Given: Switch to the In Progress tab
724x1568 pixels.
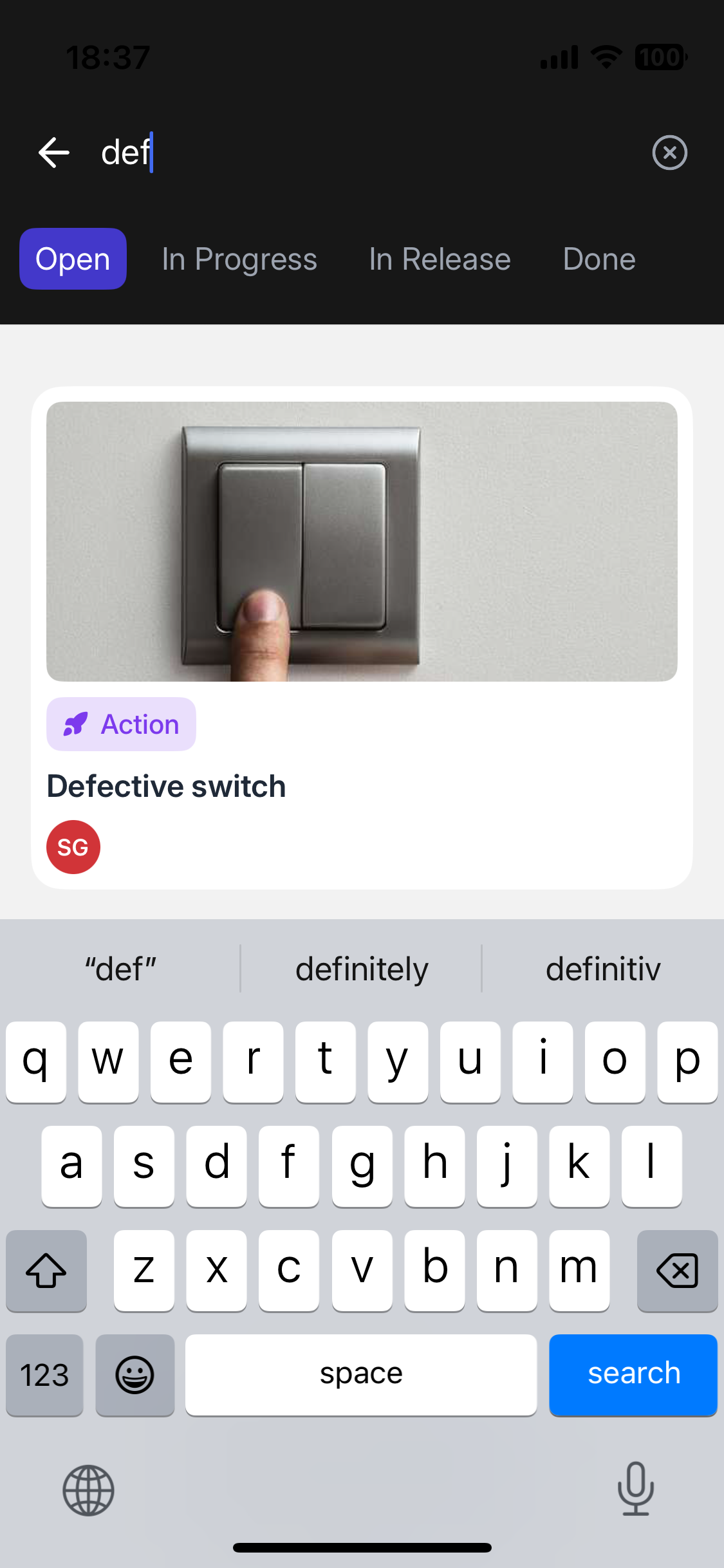Looking at the screenshot, I should (239, 259).
